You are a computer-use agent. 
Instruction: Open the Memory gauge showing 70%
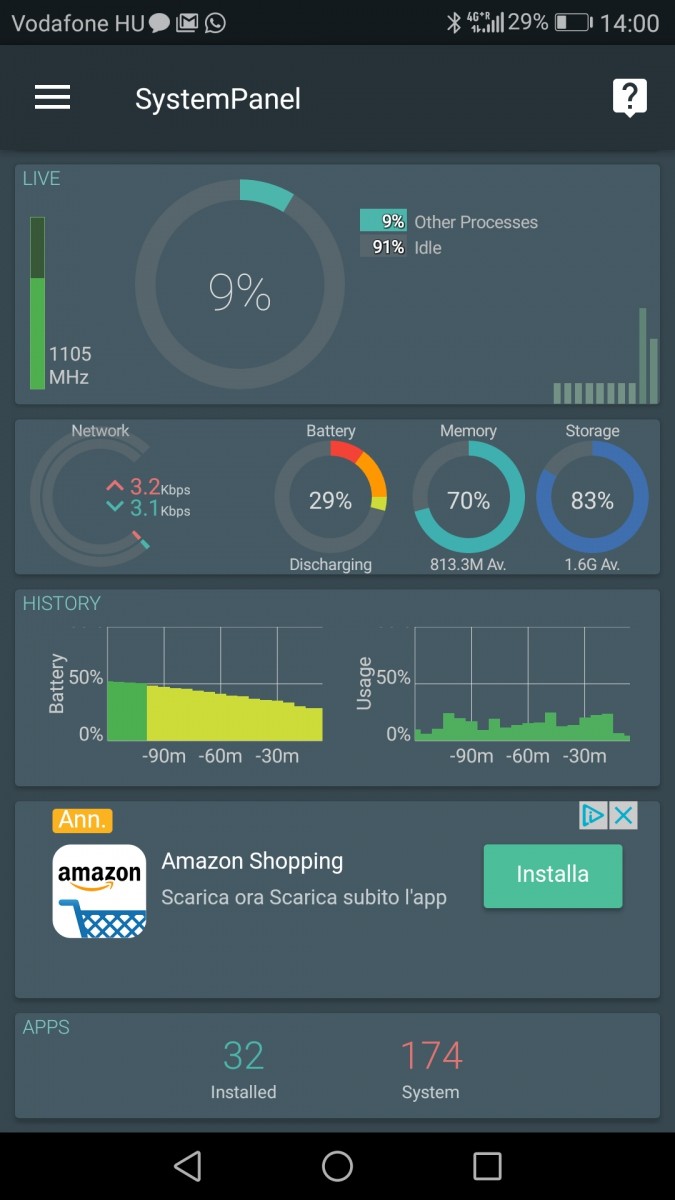pyautogui.click(x=468, y=498)
